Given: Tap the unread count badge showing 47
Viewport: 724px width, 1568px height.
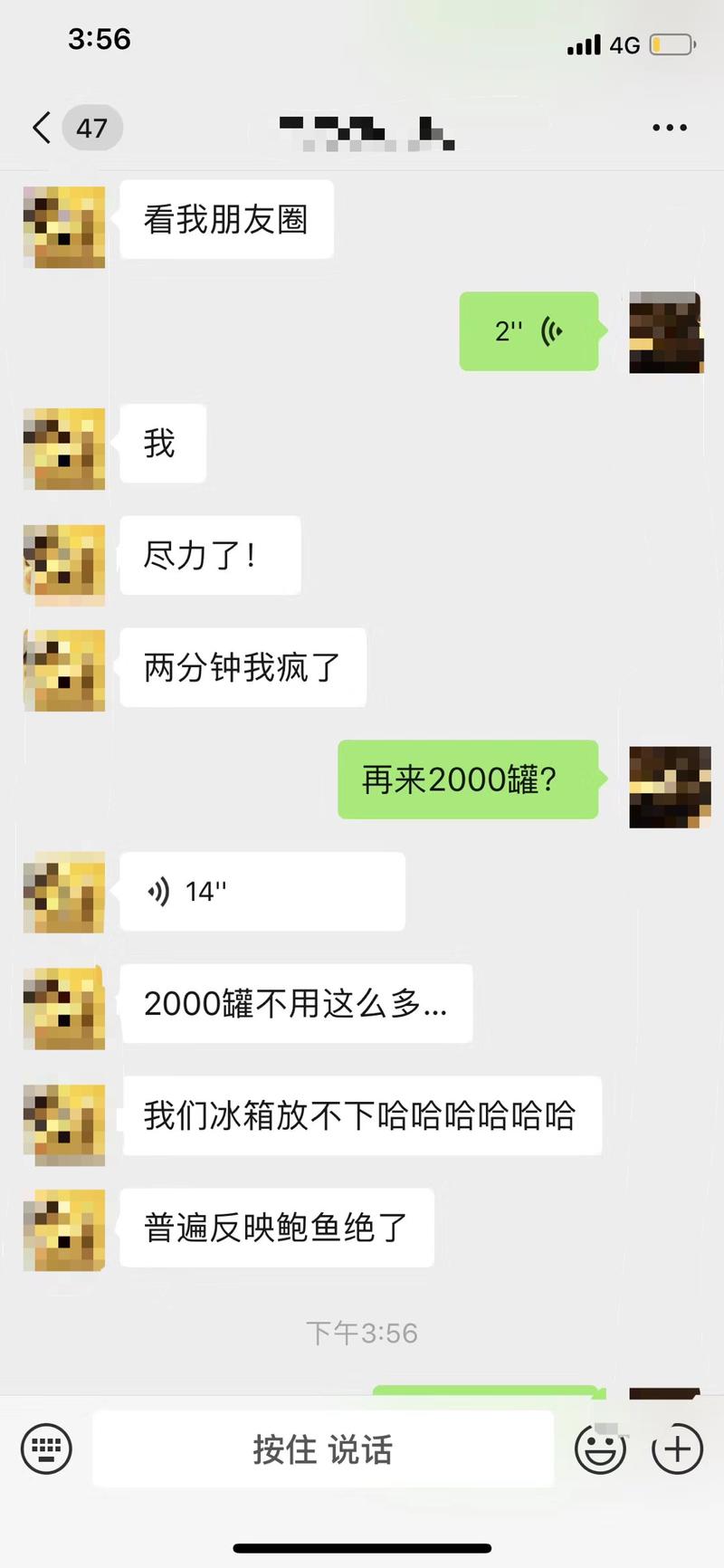Looking at the screenshot, I should 93,128.
